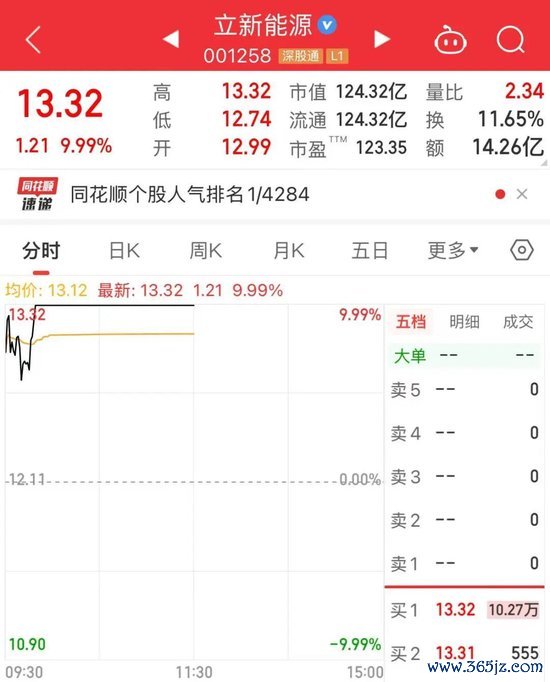
Task: Show the 五日 chart
Action: click(370, 251)
